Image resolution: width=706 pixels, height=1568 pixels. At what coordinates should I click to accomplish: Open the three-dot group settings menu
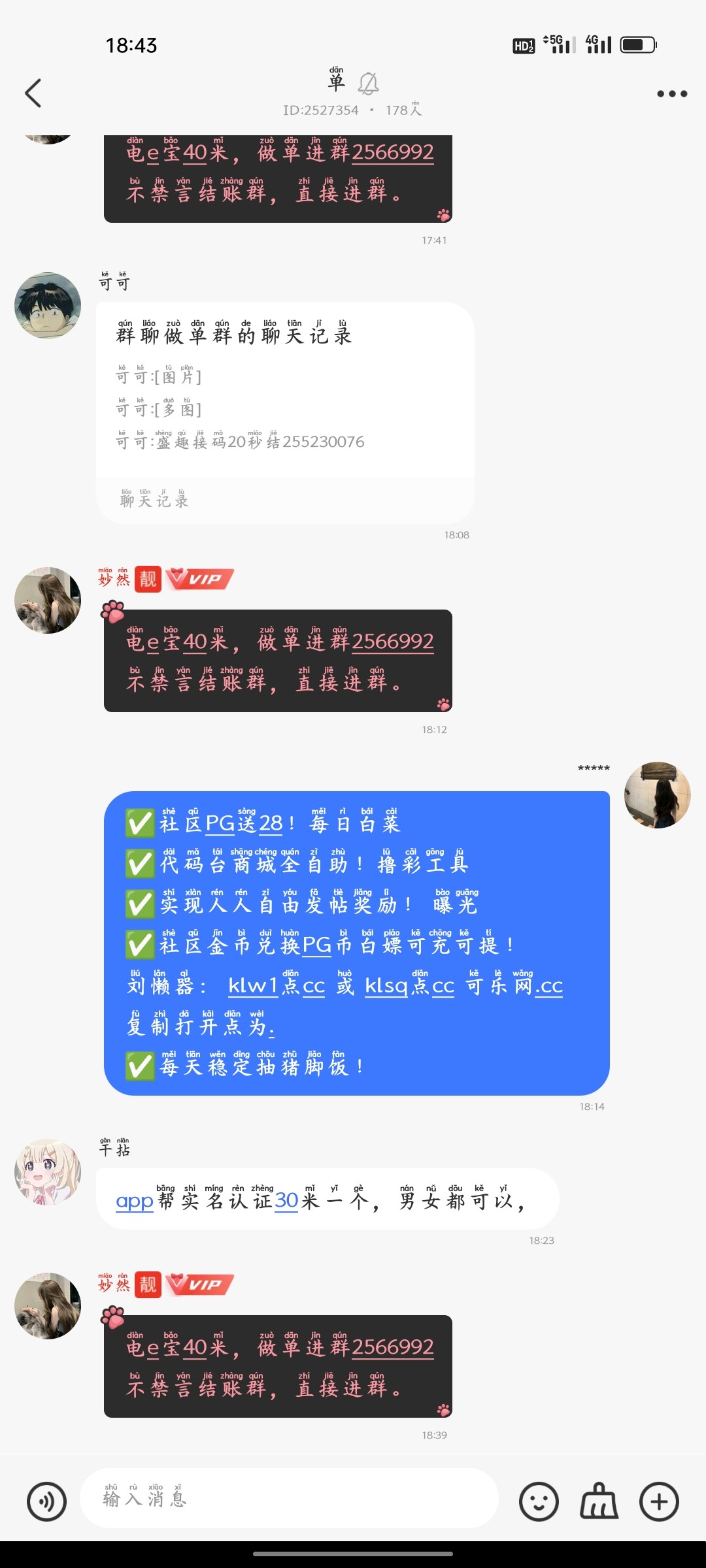(671, 93)
